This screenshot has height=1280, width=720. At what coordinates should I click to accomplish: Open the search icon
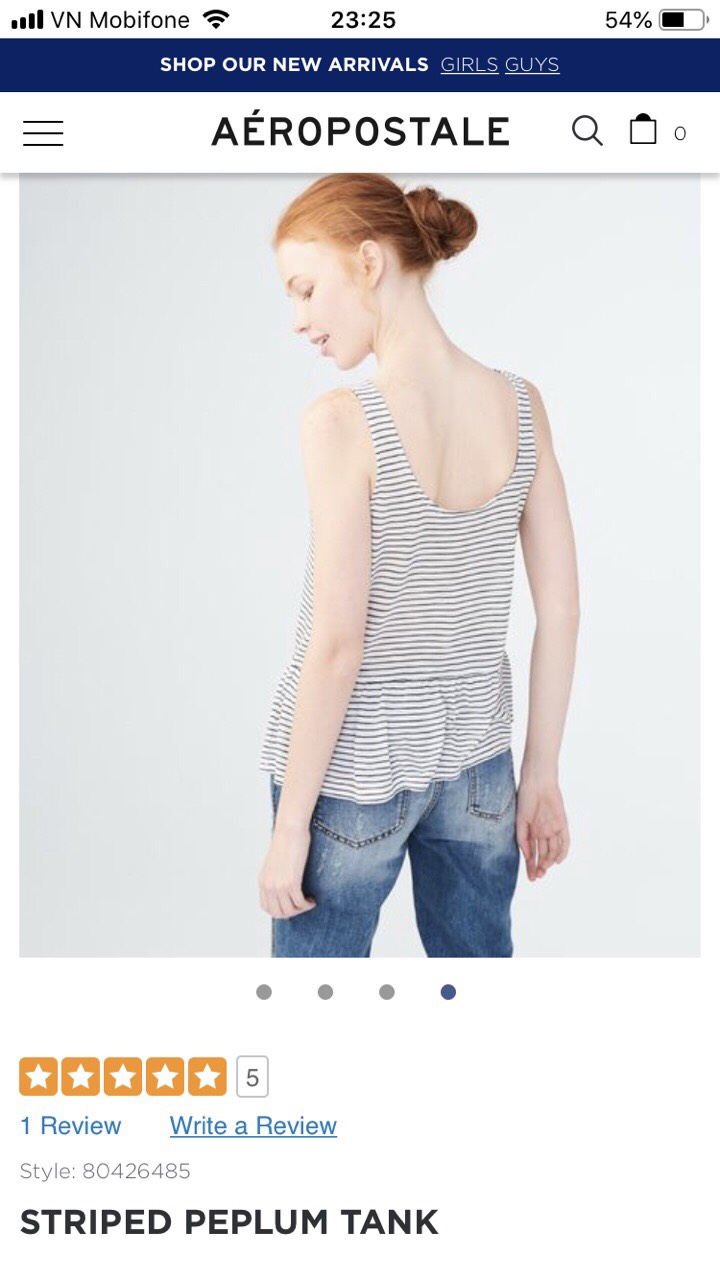pos(587,131)
